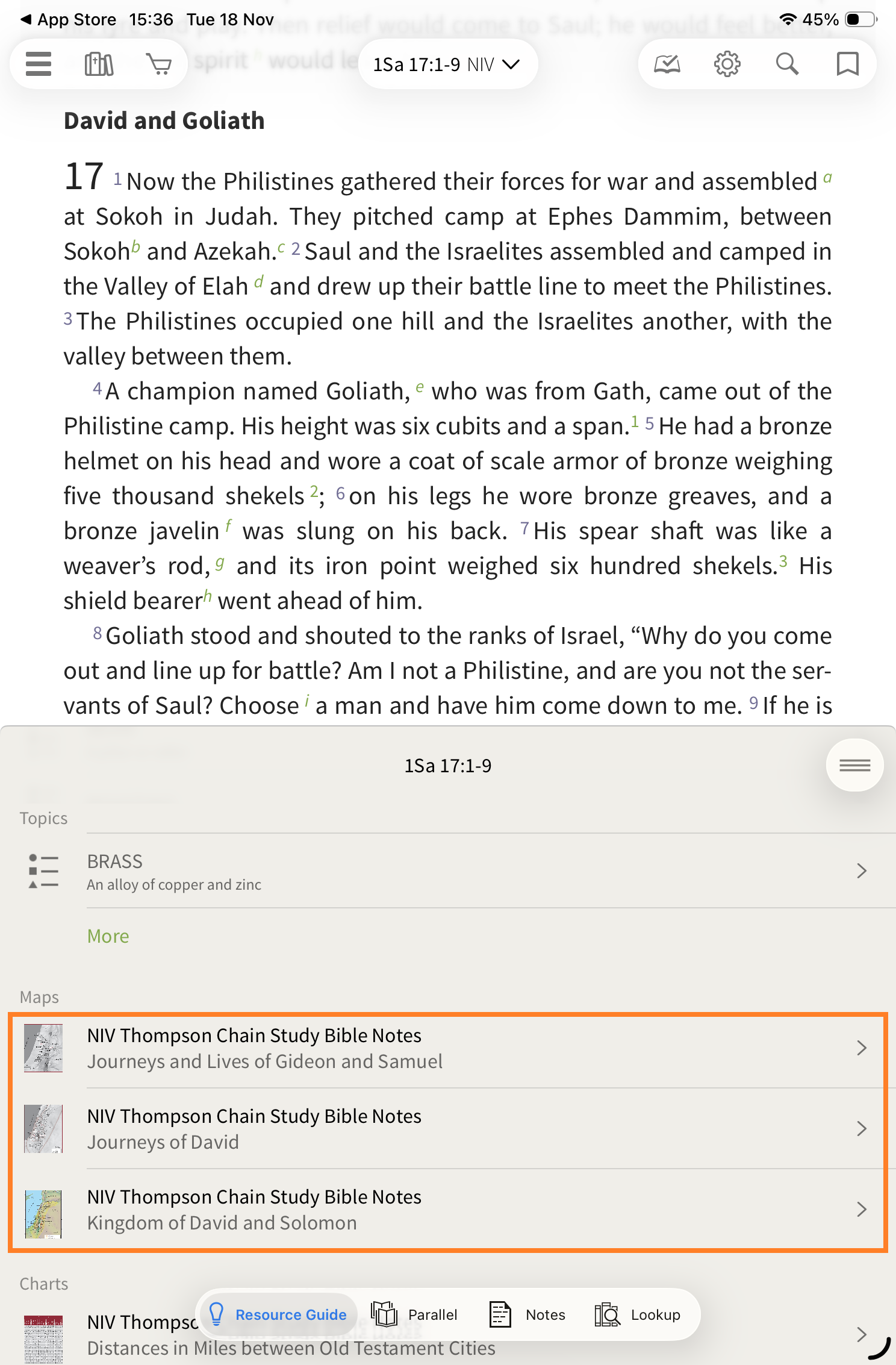Open the 1Sa 17:1-9 NIV passage selector
Screen dimensions: 896x1365
point(447,64)
